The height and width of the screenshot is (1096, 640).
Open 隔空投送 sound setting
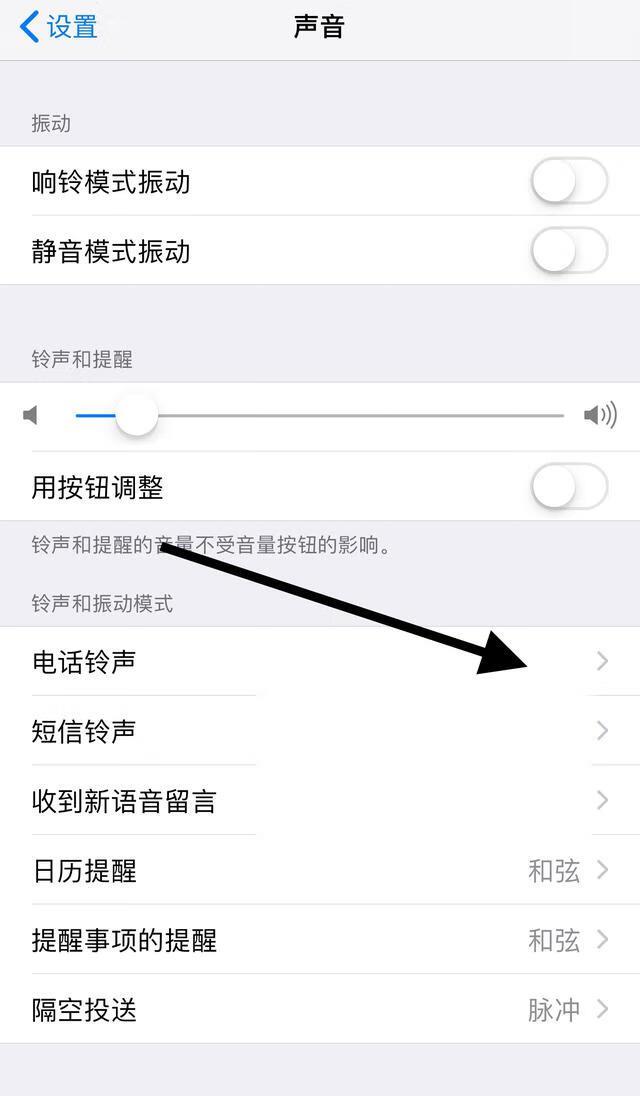320,1009
